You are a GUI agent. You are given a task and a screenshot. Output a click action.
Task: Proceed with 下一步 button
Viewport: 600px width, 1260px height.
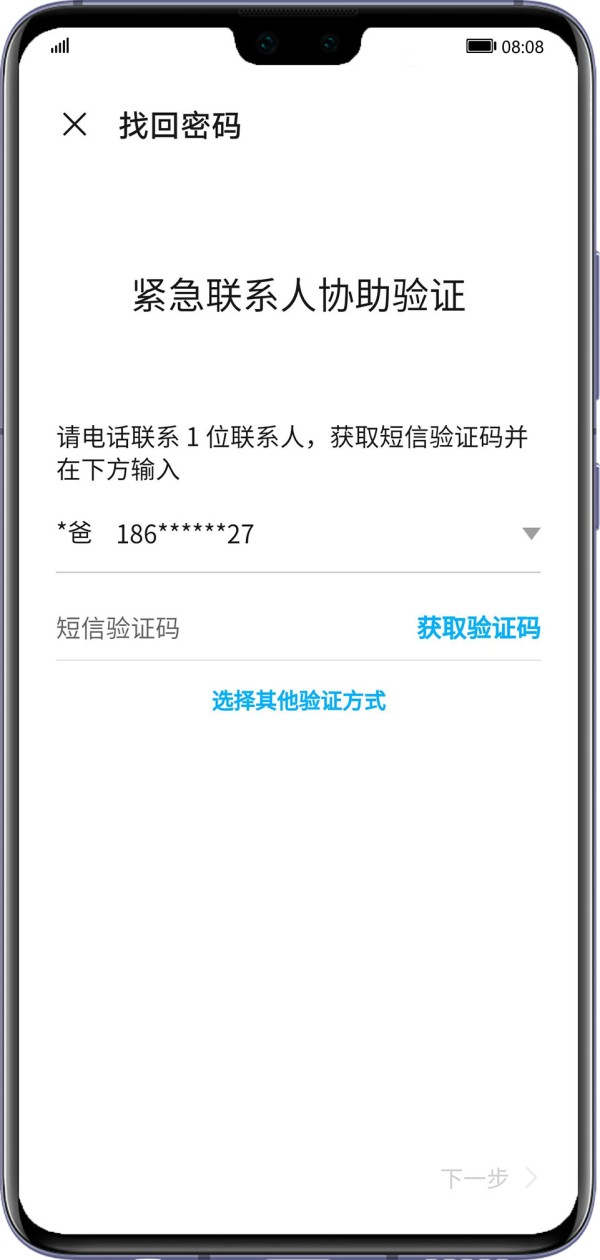(489, 1178)
